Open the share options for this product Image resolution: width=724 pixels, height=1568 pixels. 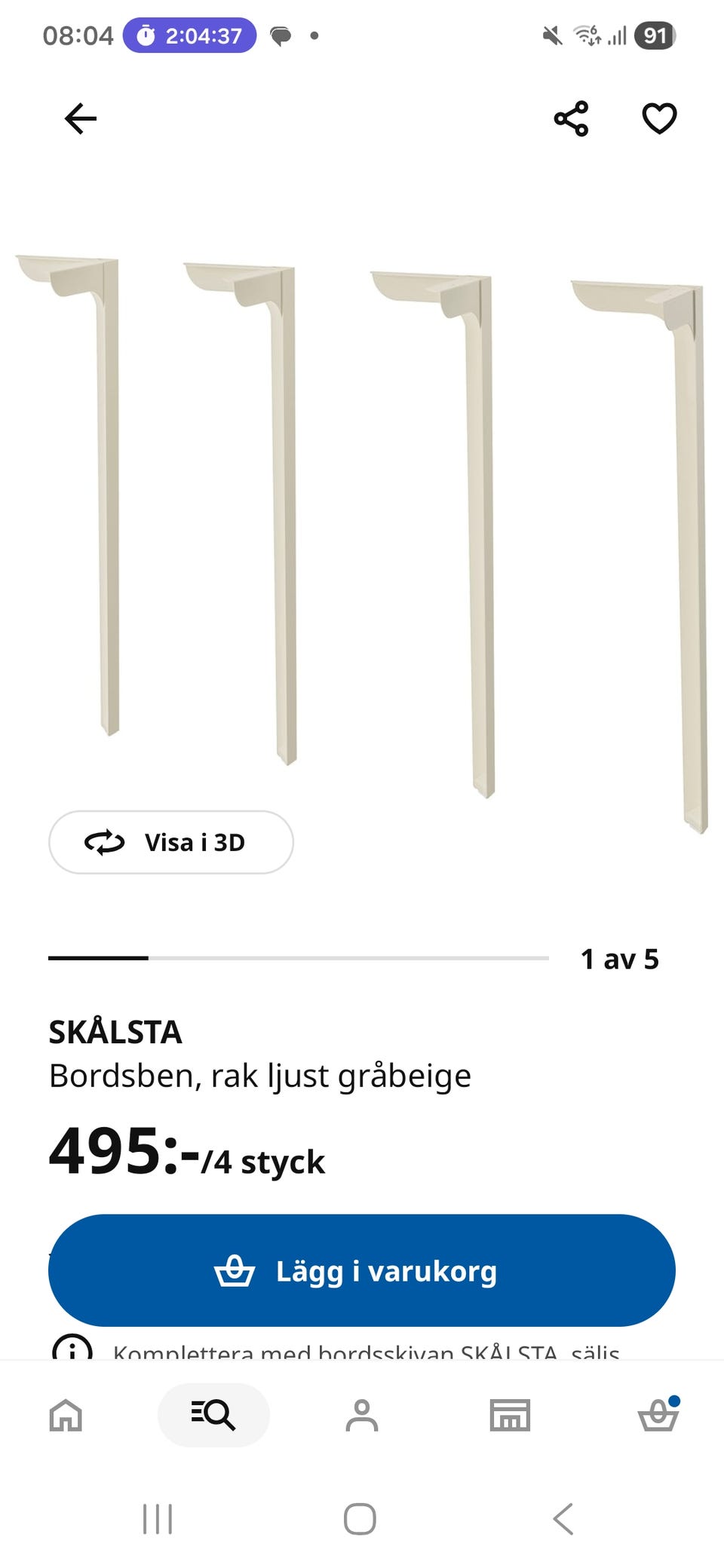[571, 119]
